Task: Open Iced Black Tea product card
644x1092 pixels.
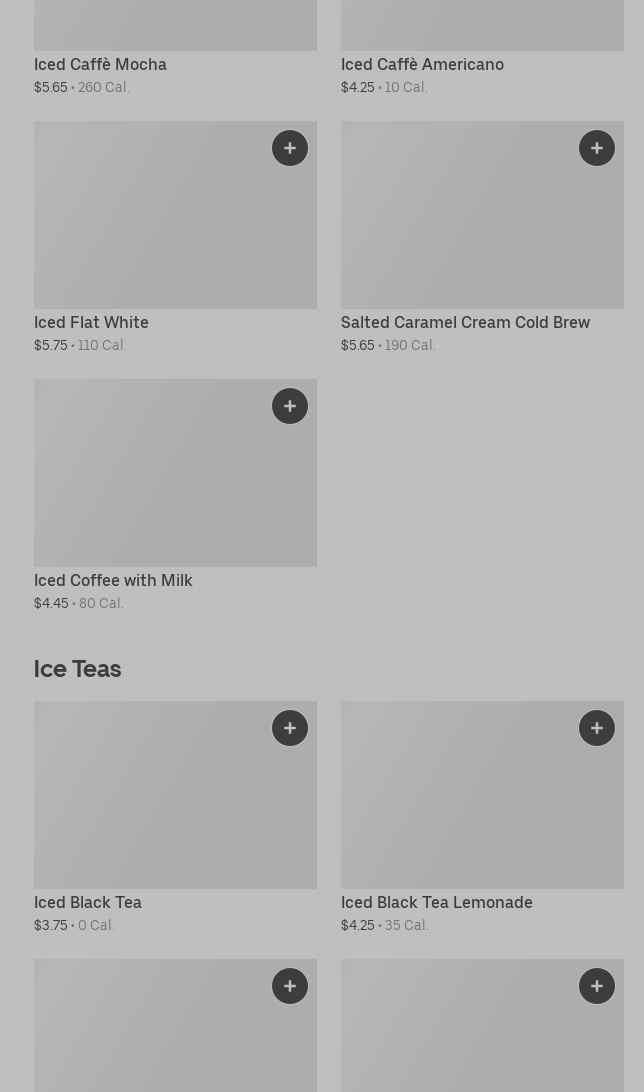Action: pyautogui.click(x=175, y=818)
